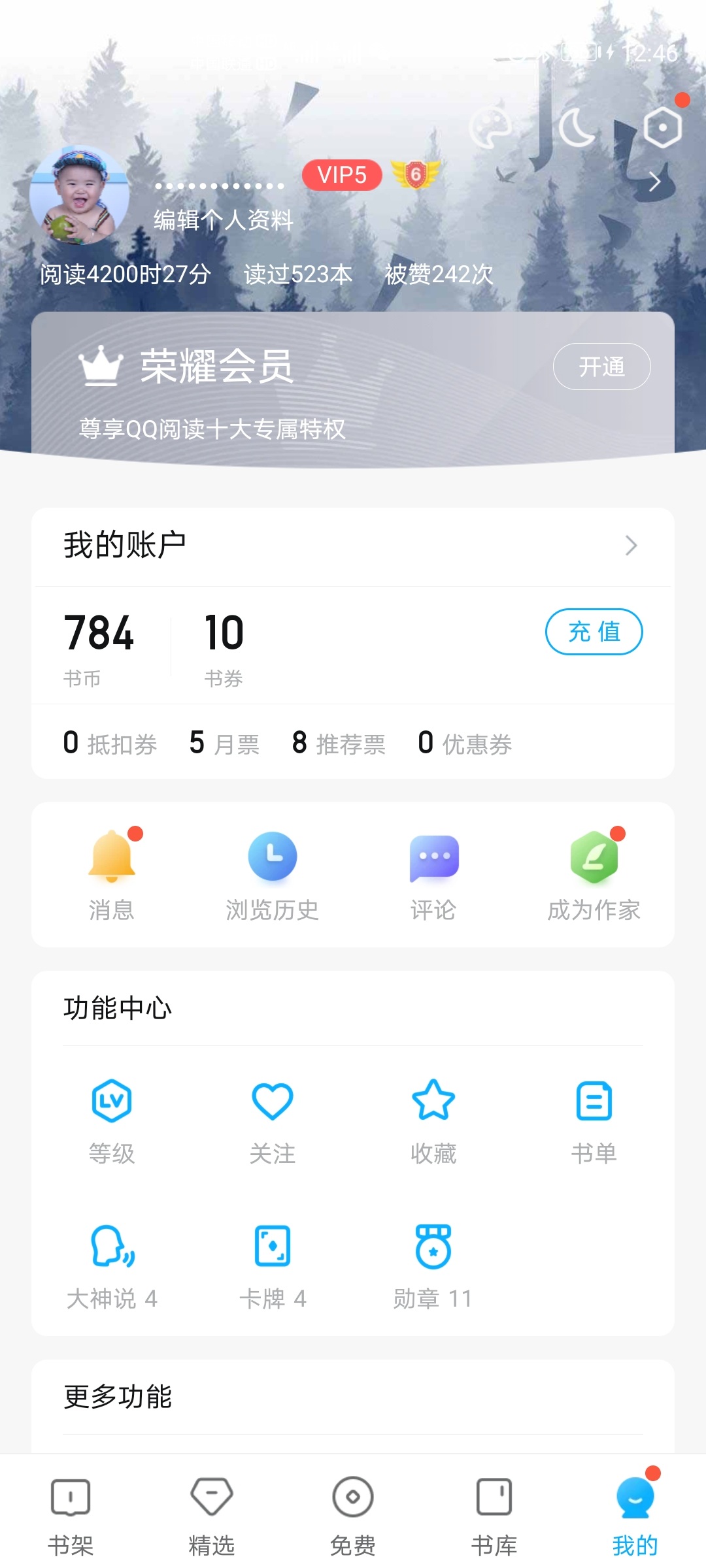The image size is (706, 1568).
Task: Switch to the 书库 tab
Action: click(494, 1516)
